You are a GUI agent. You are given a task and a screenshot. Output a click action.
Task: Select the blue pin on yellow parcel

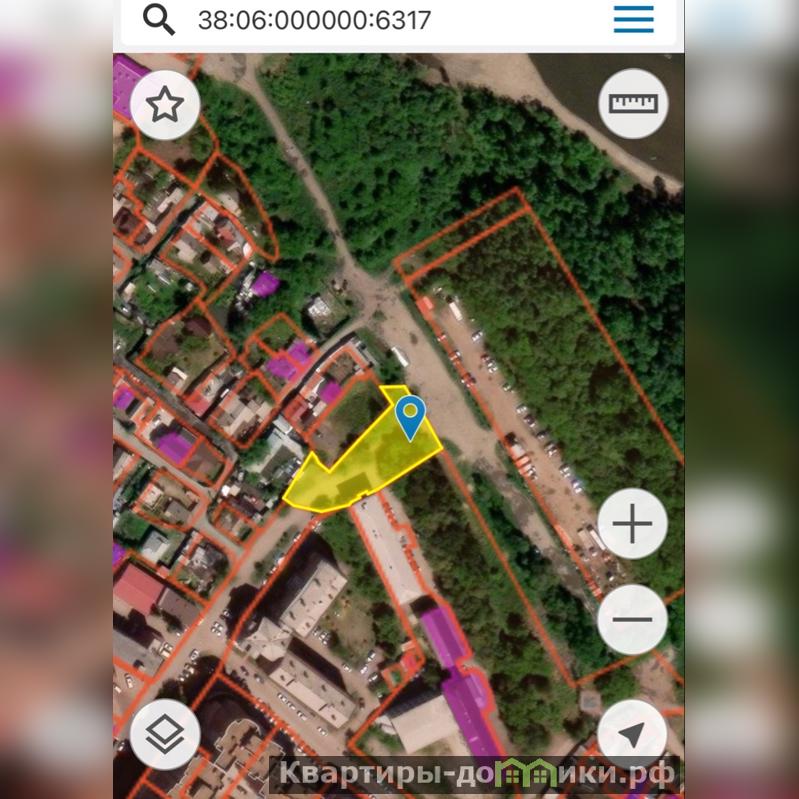click(x=410, y=416)
